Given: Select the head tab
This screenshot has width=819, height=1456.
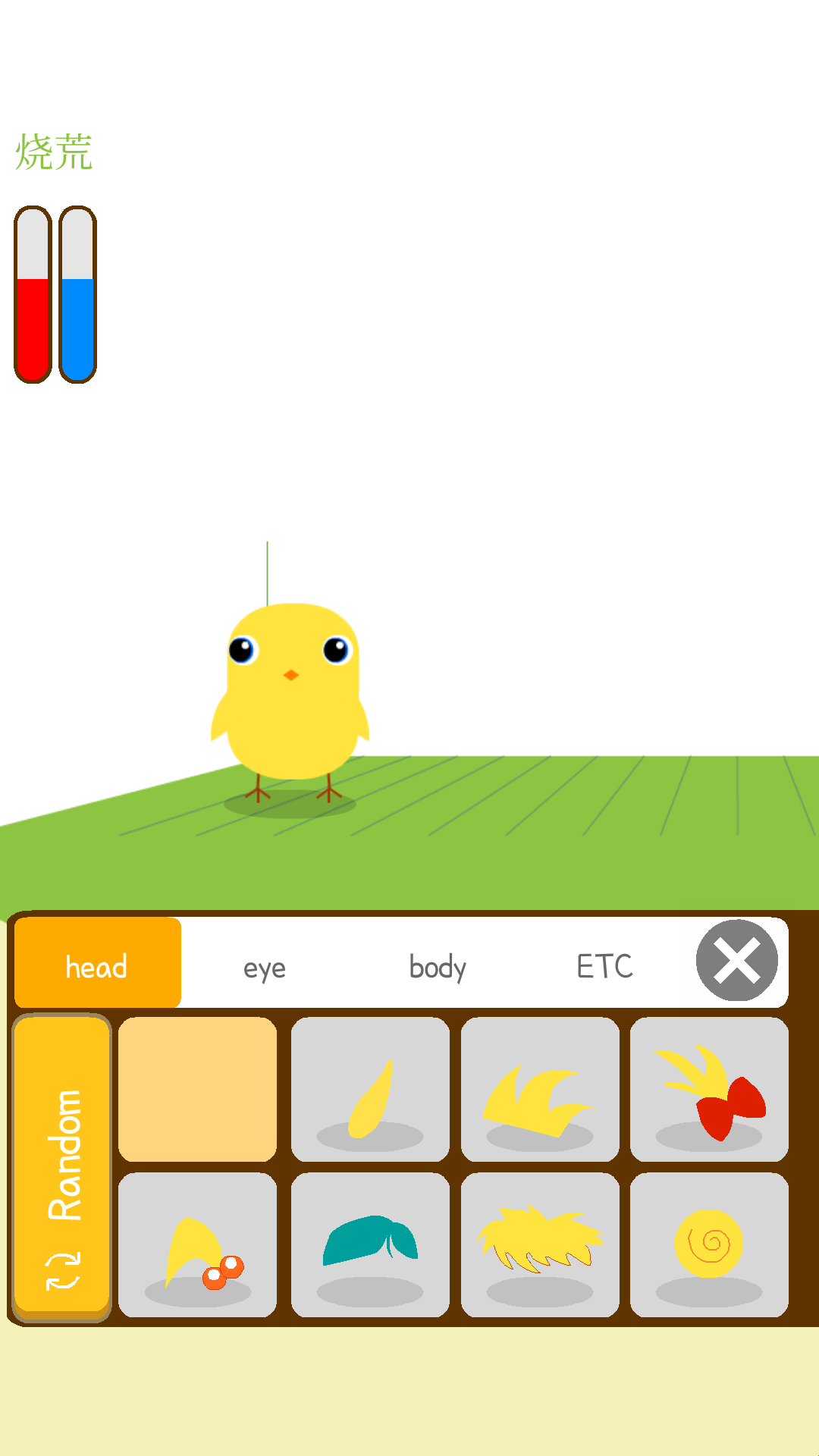Looking at the screenshot, I should click(x=97, y=963).
